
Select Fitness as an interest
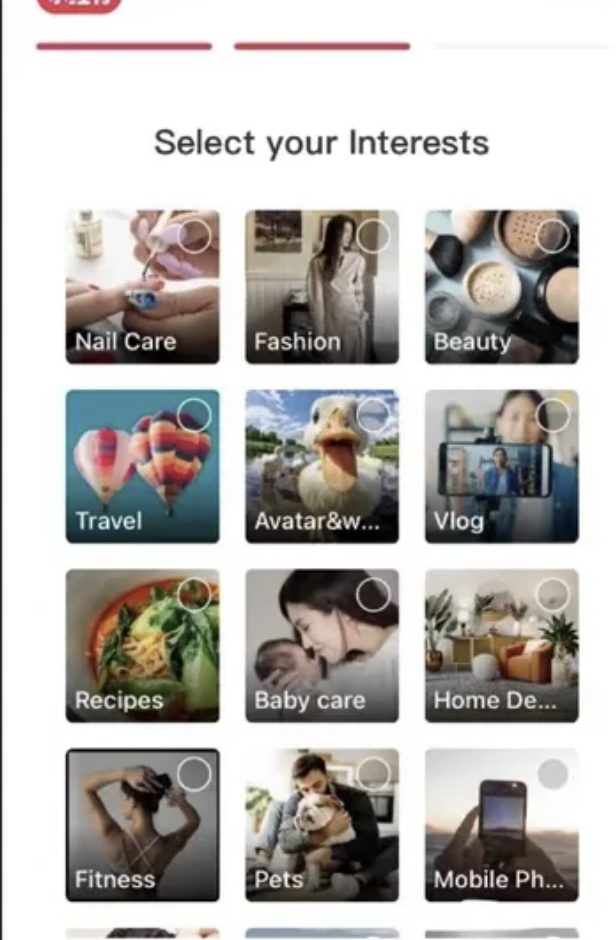[142, 825]
